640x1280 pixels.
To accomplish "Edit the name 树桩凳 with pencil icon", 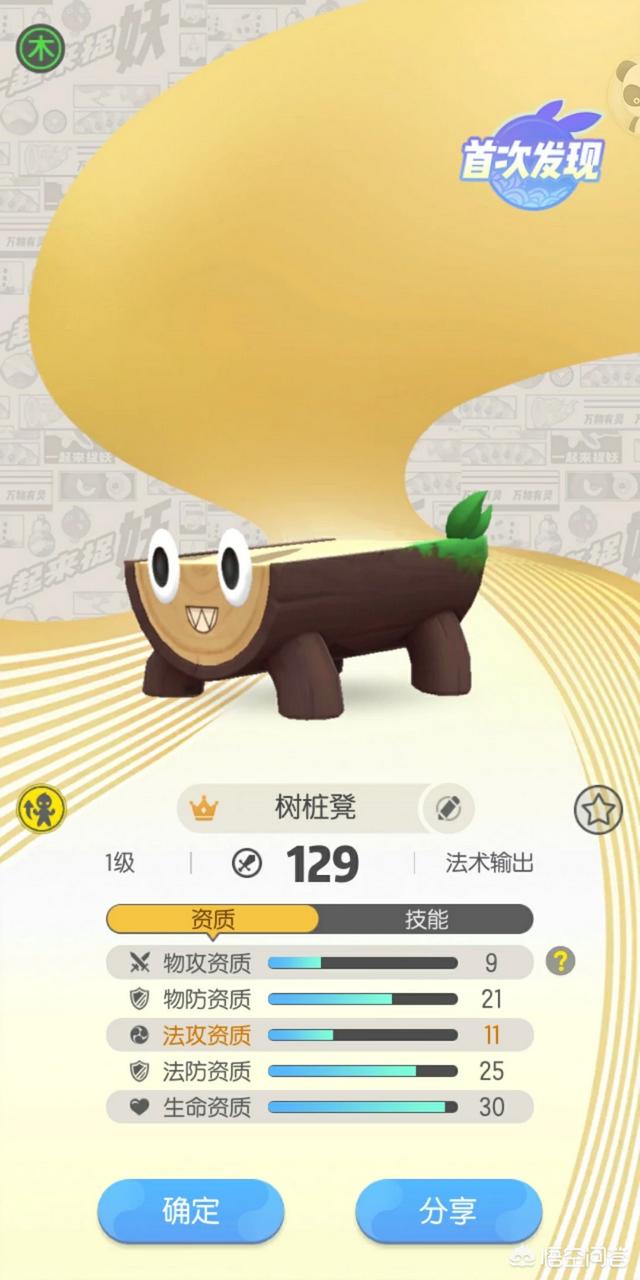I will 448,808.
